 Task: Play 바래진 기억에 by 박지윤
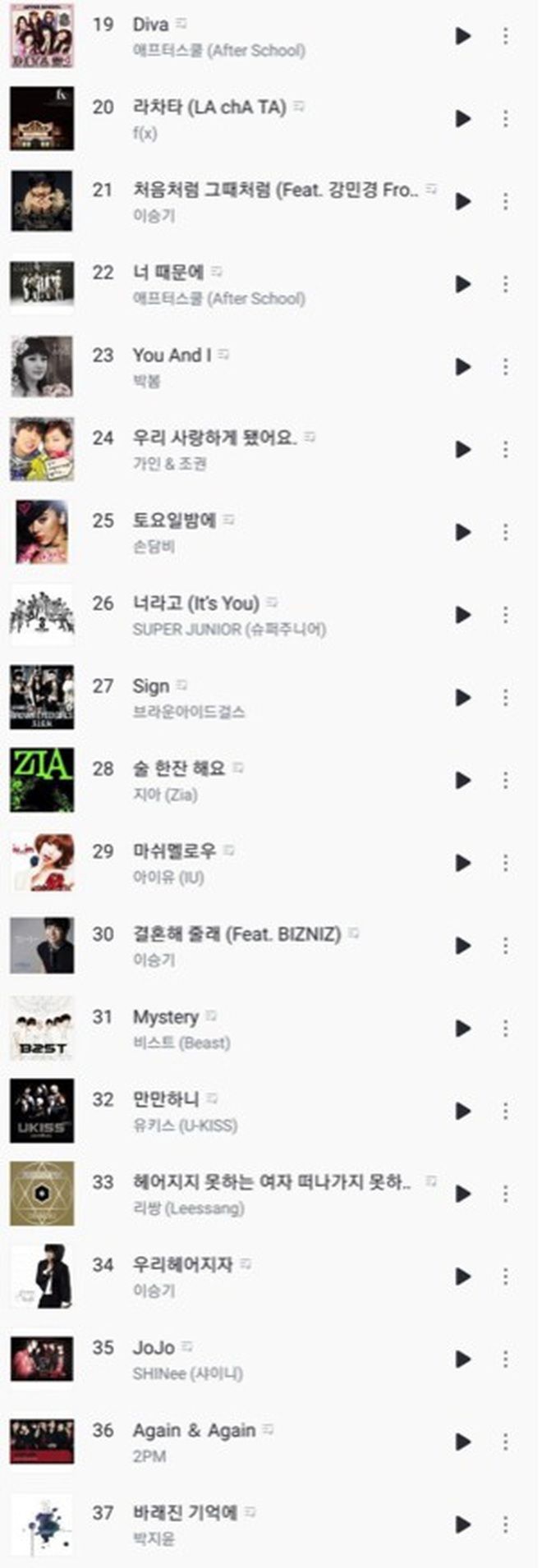(463, 1524)
